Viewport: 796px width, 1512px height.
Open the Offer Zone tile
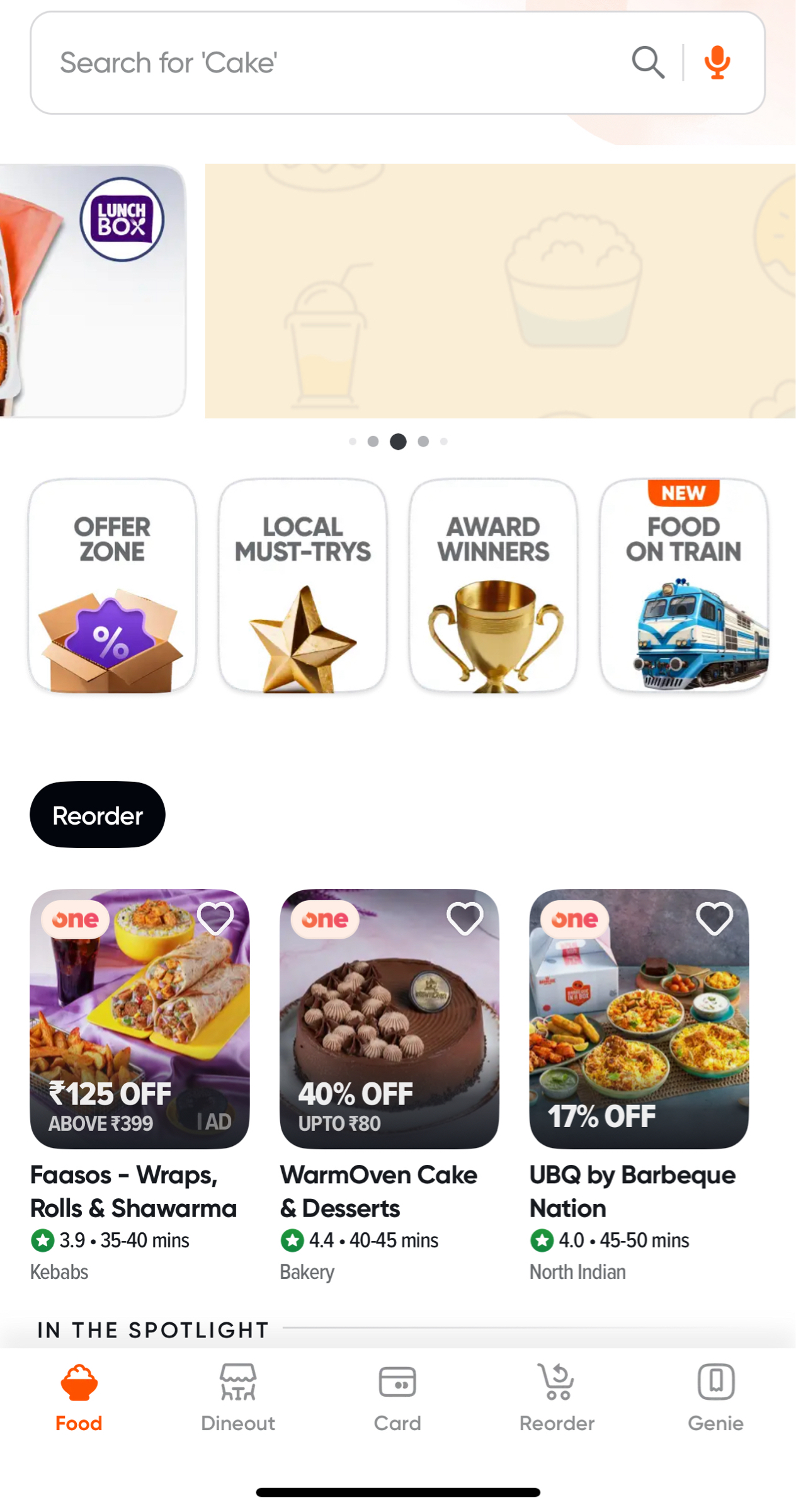[112, 586]
